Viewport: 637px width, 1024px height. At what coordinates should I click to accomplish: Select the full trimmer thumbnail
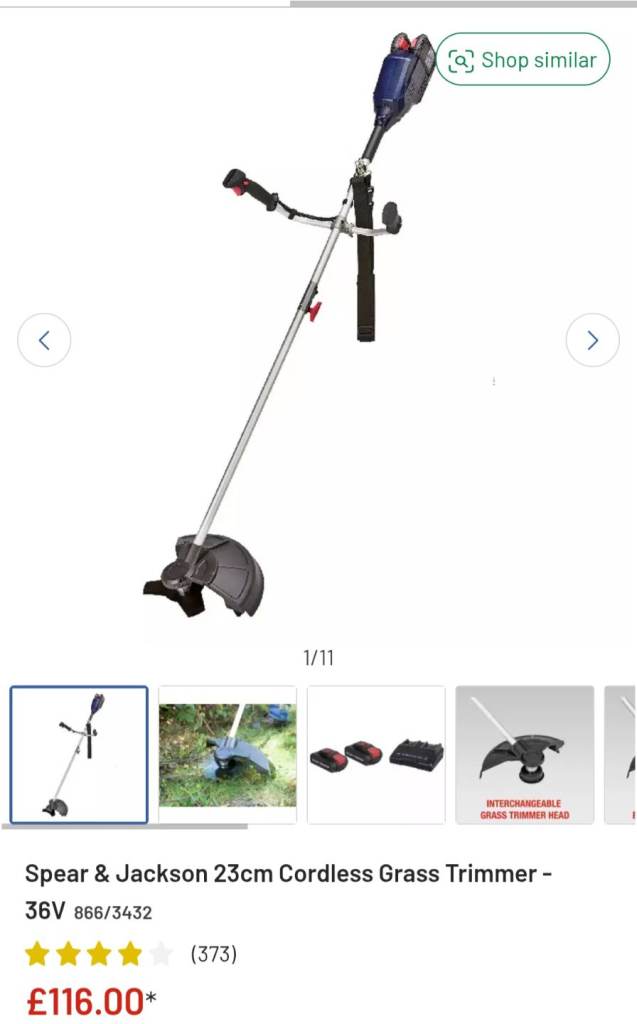pos(79,754)
